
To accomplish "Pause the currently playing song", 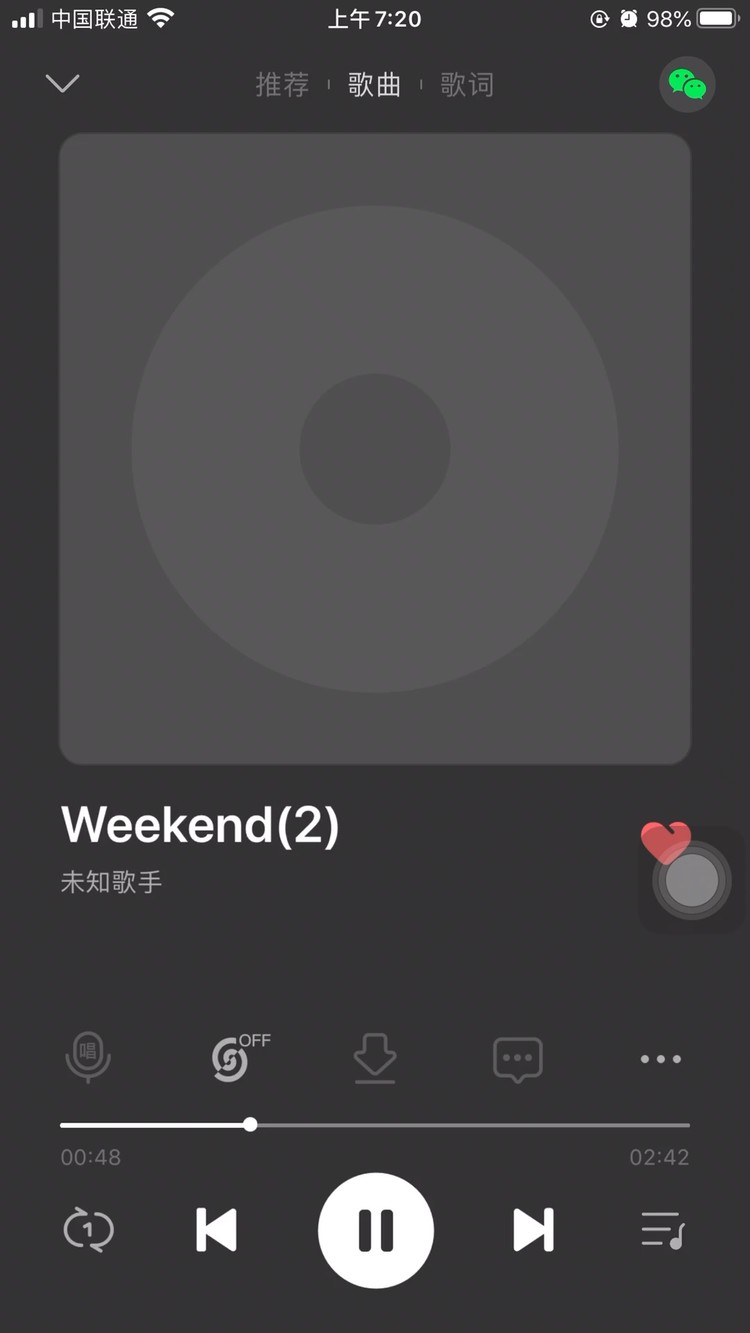I will click(x=374, y=1230).
